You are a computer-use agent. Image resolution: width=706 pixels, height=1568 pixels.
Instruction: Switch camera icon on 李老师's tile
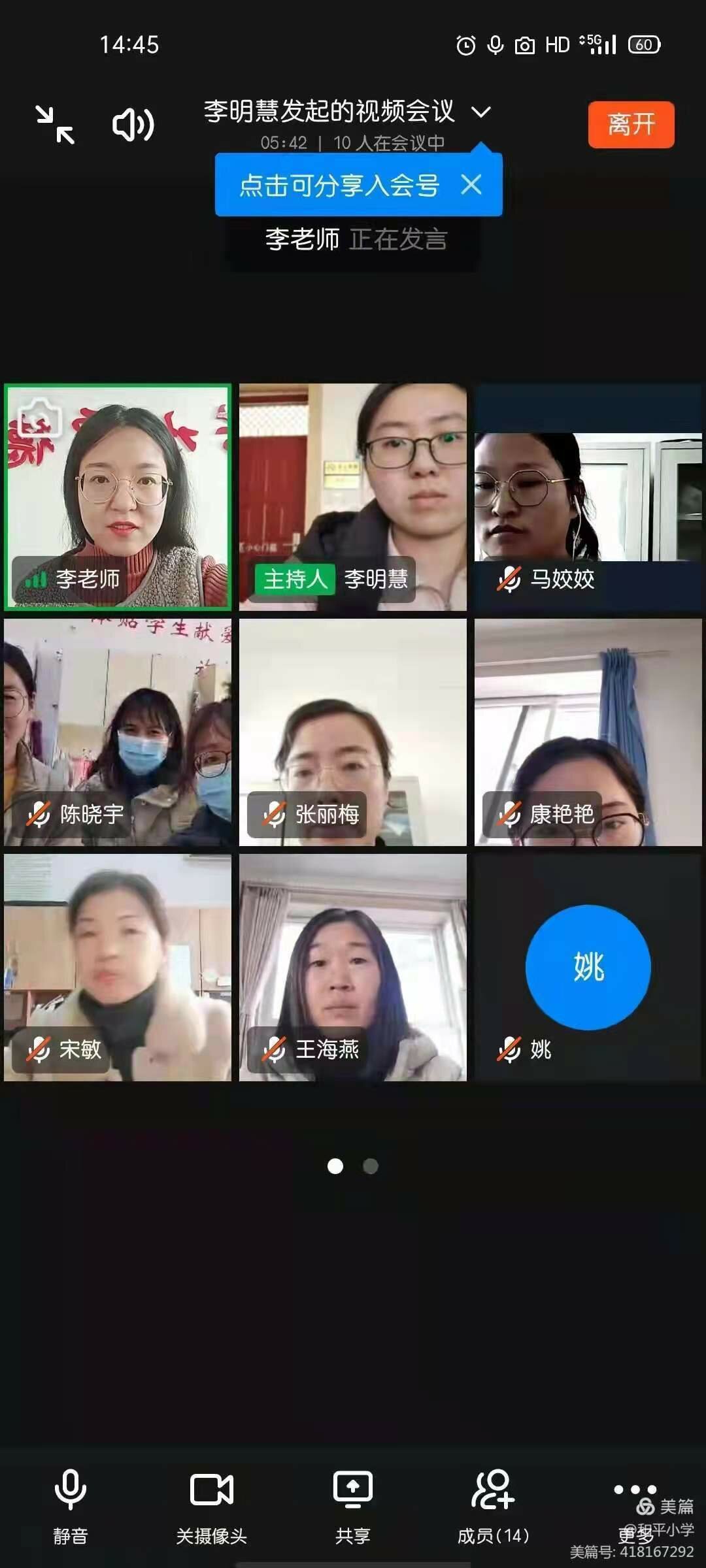(39, 418)
